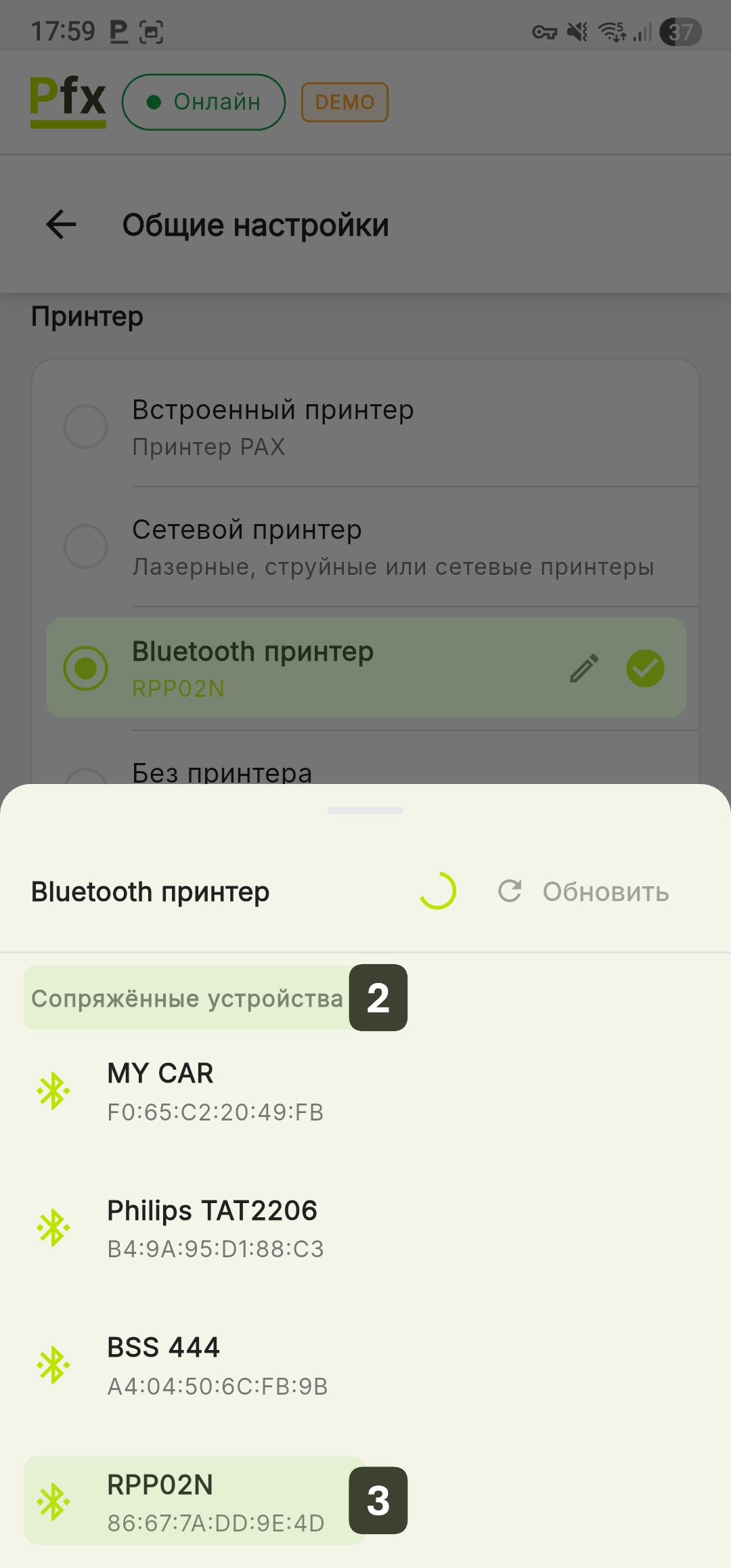Tap the Обновить refresh button
This screenshot has width=731, height=1568.
[584, 892]
